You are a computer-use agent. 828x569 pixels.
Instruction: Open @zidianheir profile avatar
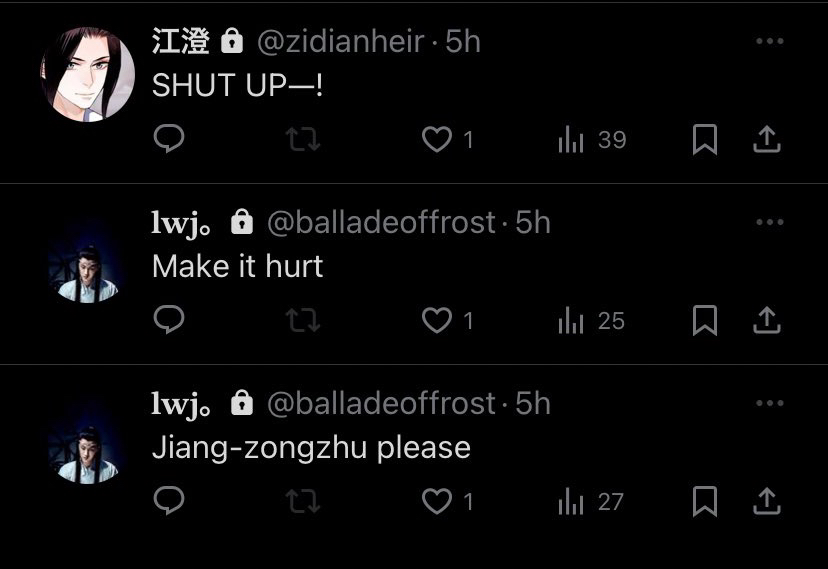point(87,75)
